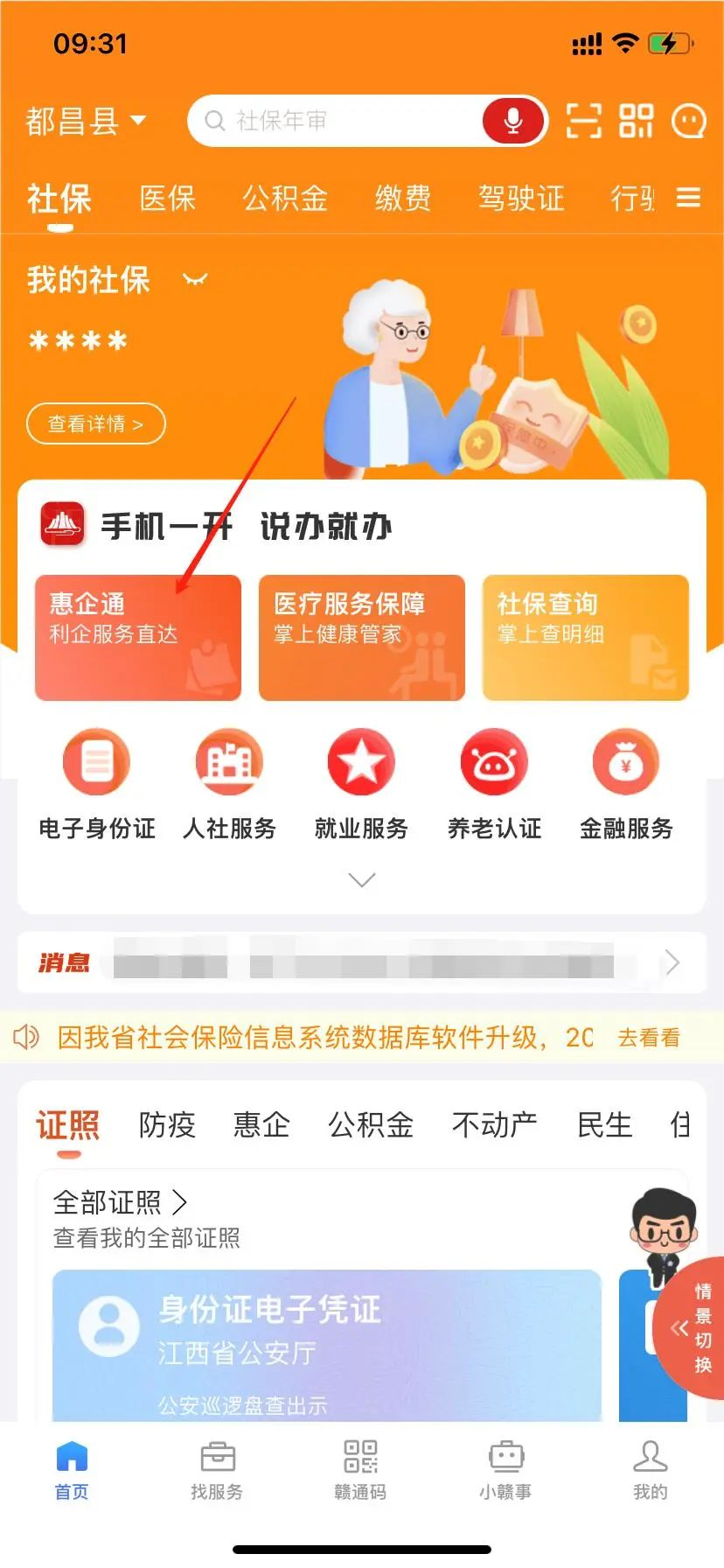Open the QR code icon
Viewport: 724px width, 1568px height.
(636, 121)
